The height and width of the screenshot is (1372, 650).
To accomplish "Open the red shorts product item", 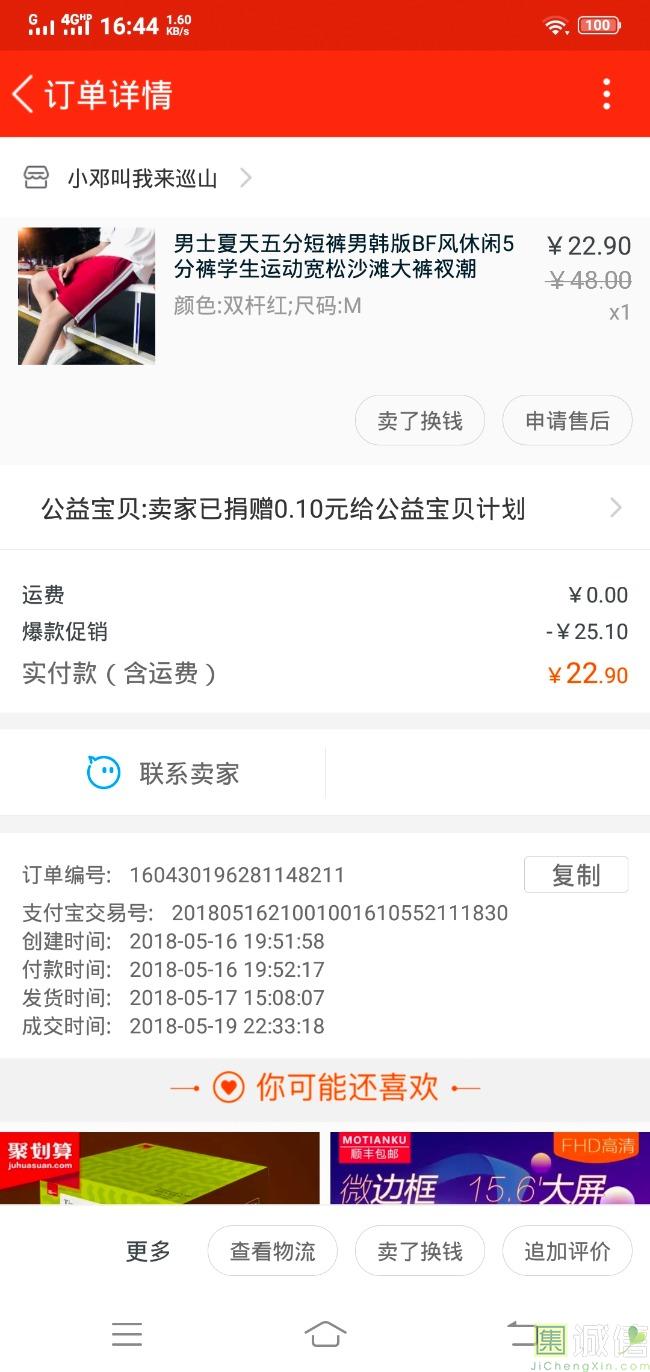I will (325, 297).
